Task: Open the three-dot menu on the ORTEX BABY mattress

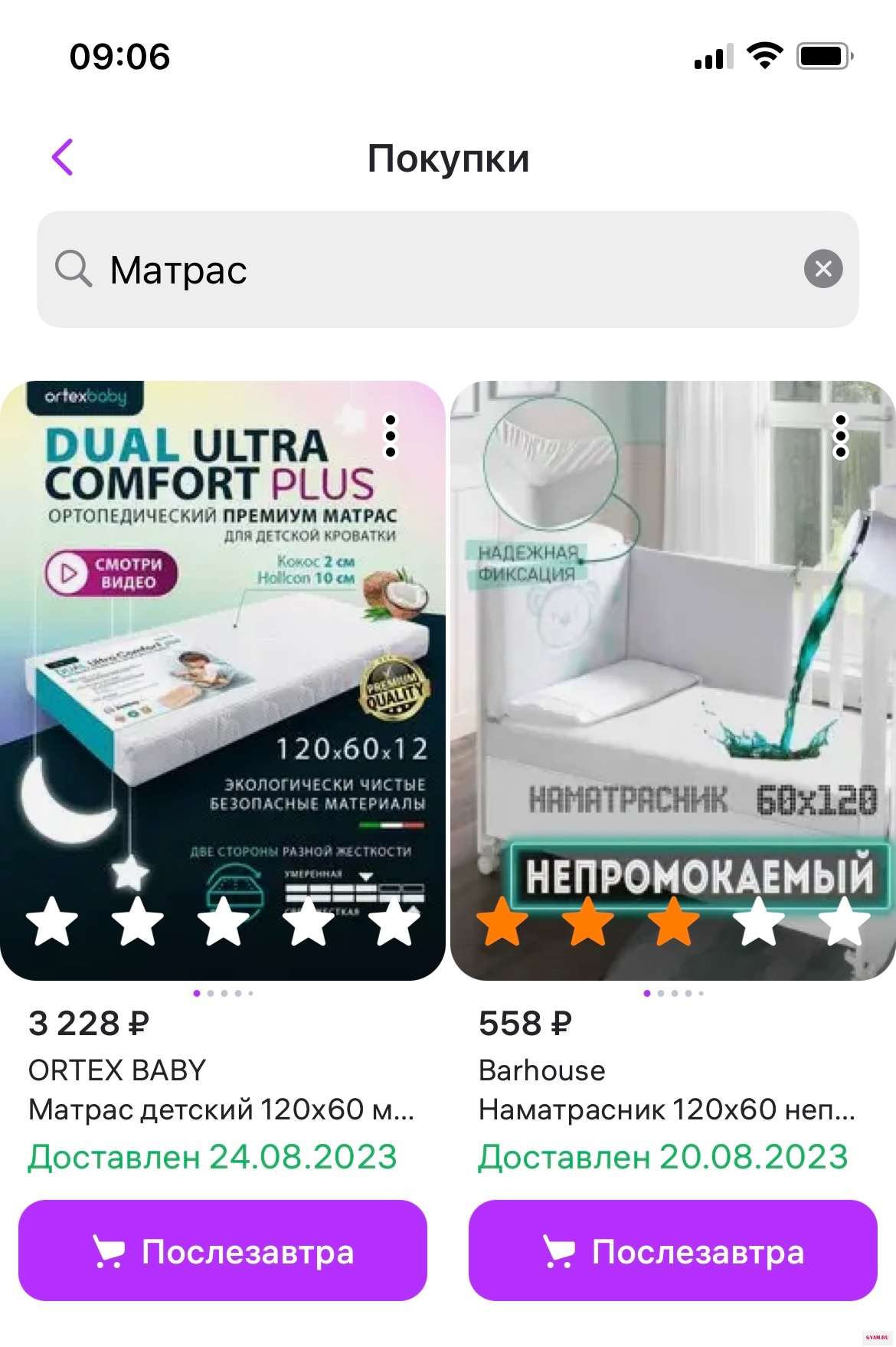Action: pos(391,436)
